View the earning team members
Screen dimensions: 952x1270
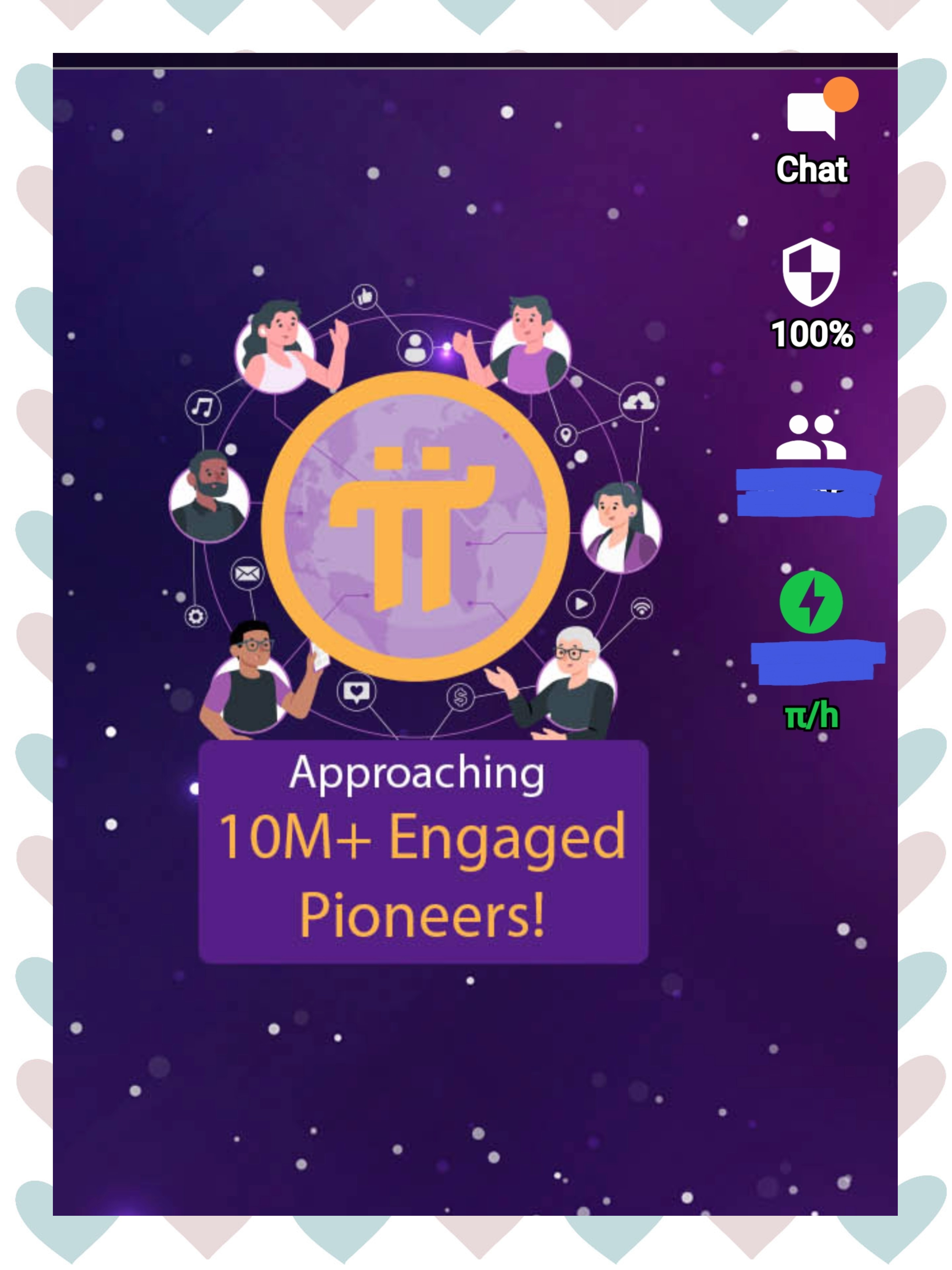coord(811,438)
